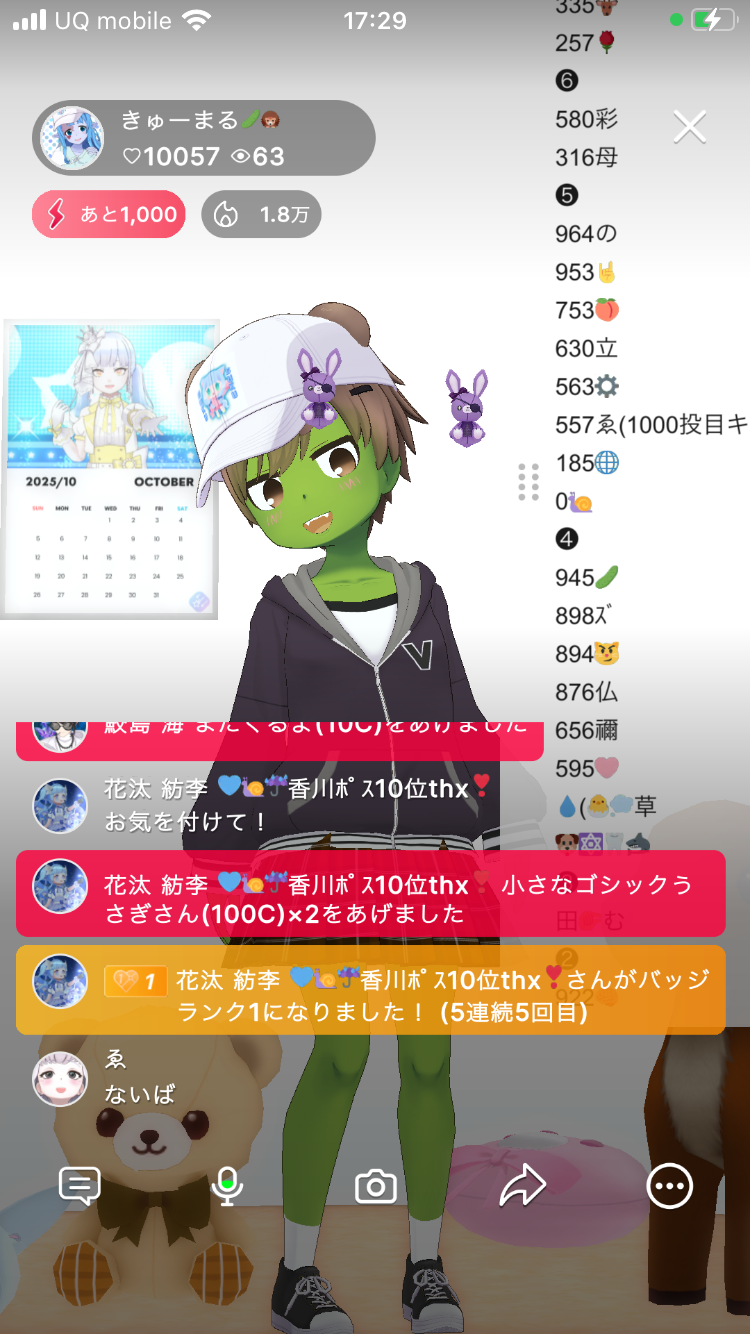Viewport: 750px width, 1334px height.
Task: Close the live stream with the X
Action: pos(689,127)
